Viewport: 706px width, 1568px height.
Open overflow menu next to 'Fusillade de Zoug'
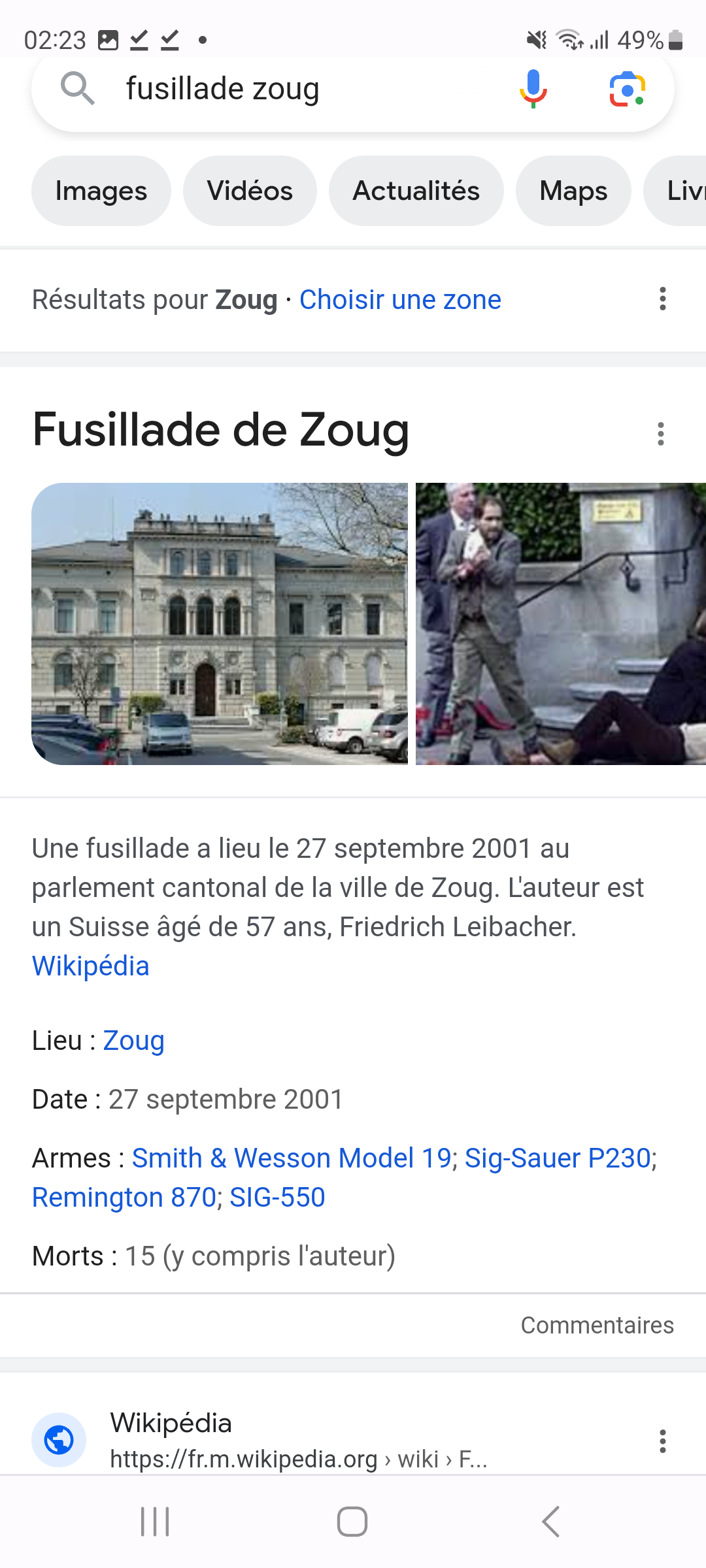661,434
